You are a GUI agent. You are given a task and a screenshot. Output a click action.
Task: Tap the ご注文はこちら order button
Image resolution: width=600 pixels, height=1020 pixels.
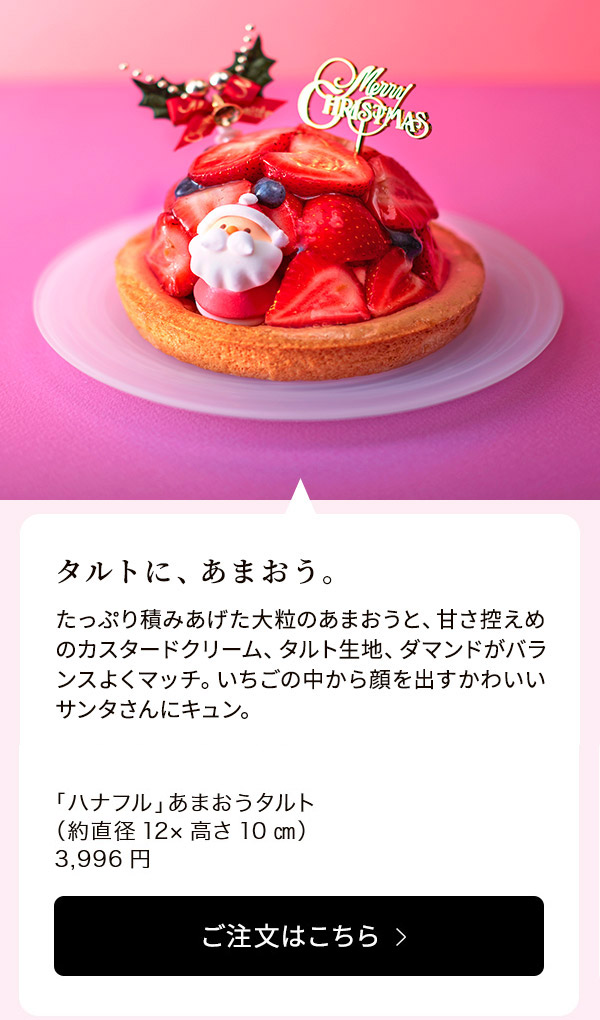pyautogui.click(x=299, y=936)
